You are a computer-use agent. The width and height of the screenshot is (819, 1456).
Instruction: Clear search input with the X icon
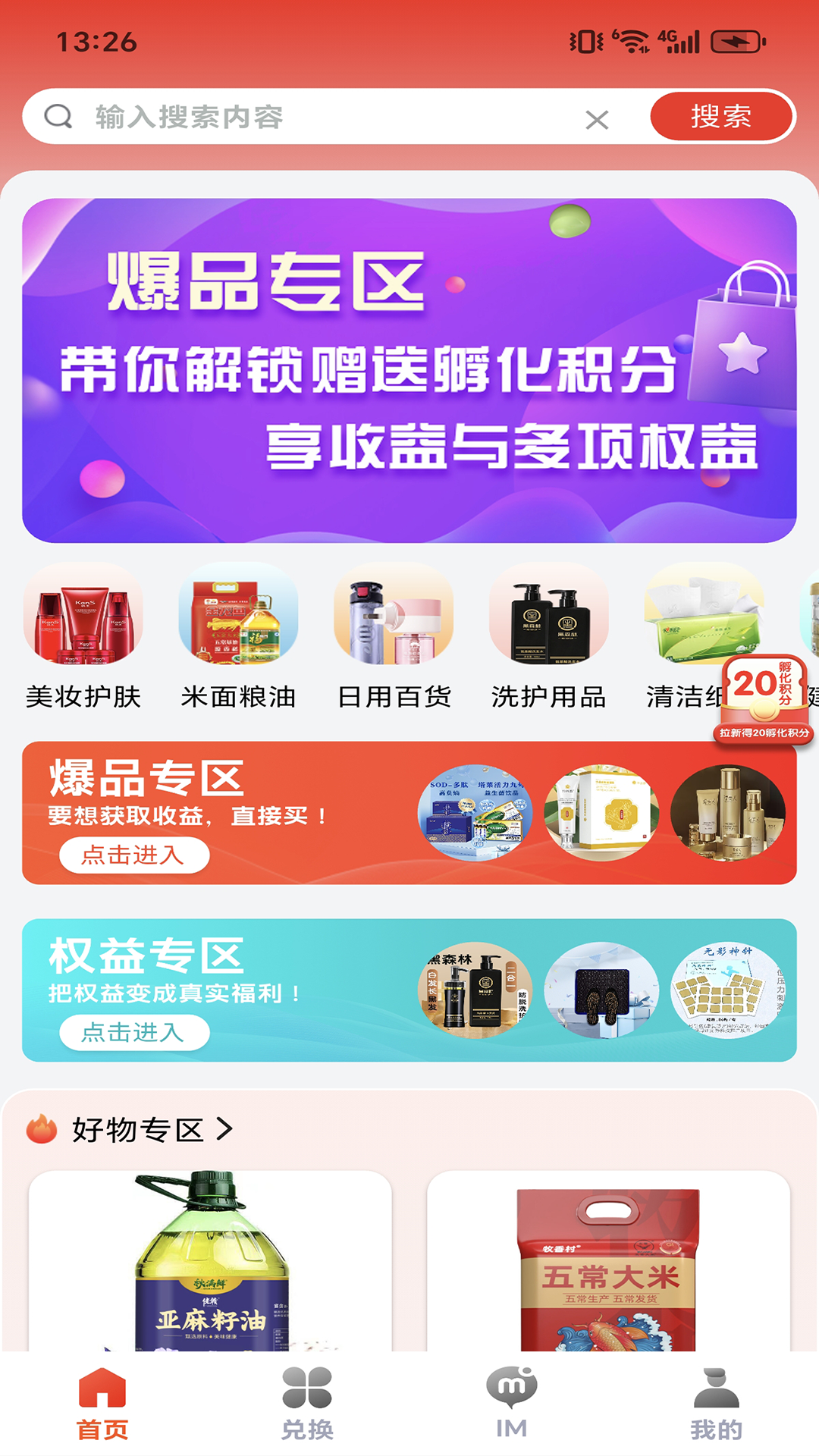tap(598, 118)
